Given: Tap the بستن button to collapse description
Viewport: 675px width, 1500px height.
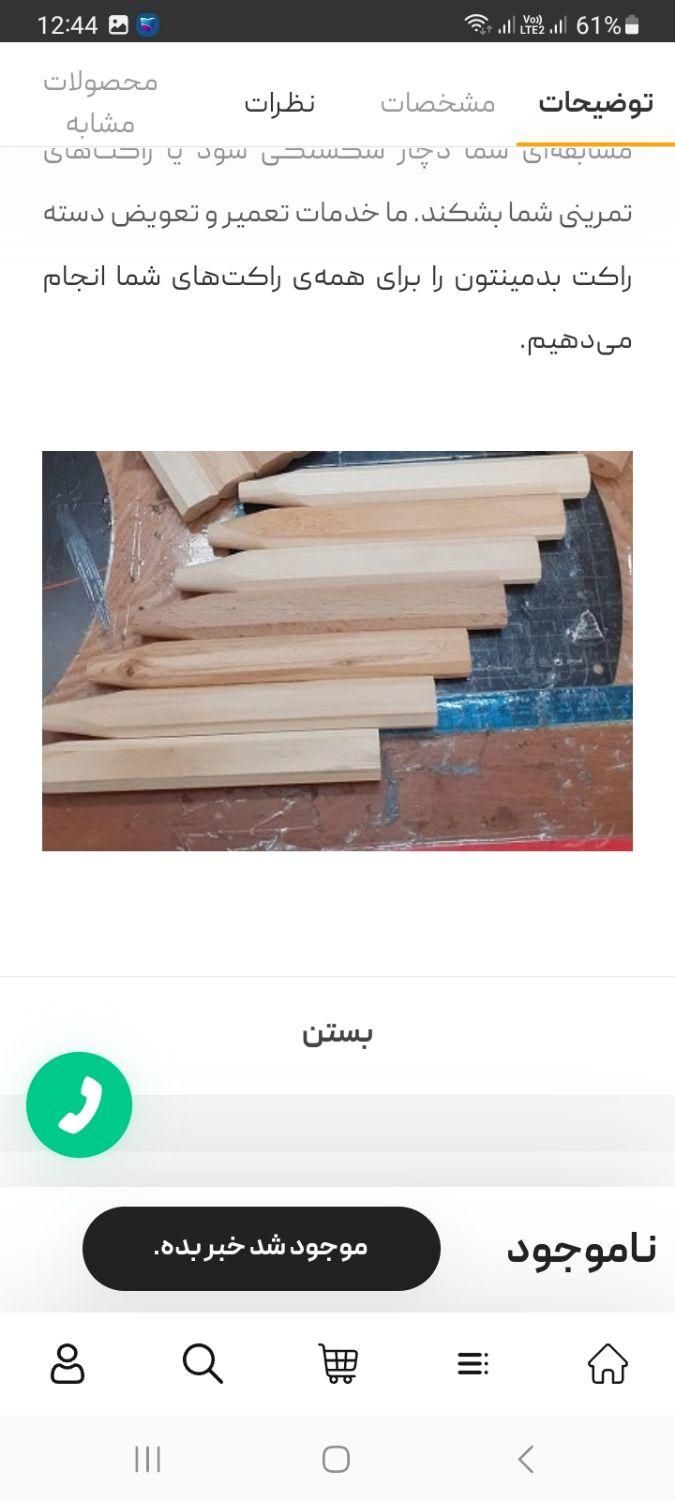Looking at the screenshot, I should point(337,1033).
